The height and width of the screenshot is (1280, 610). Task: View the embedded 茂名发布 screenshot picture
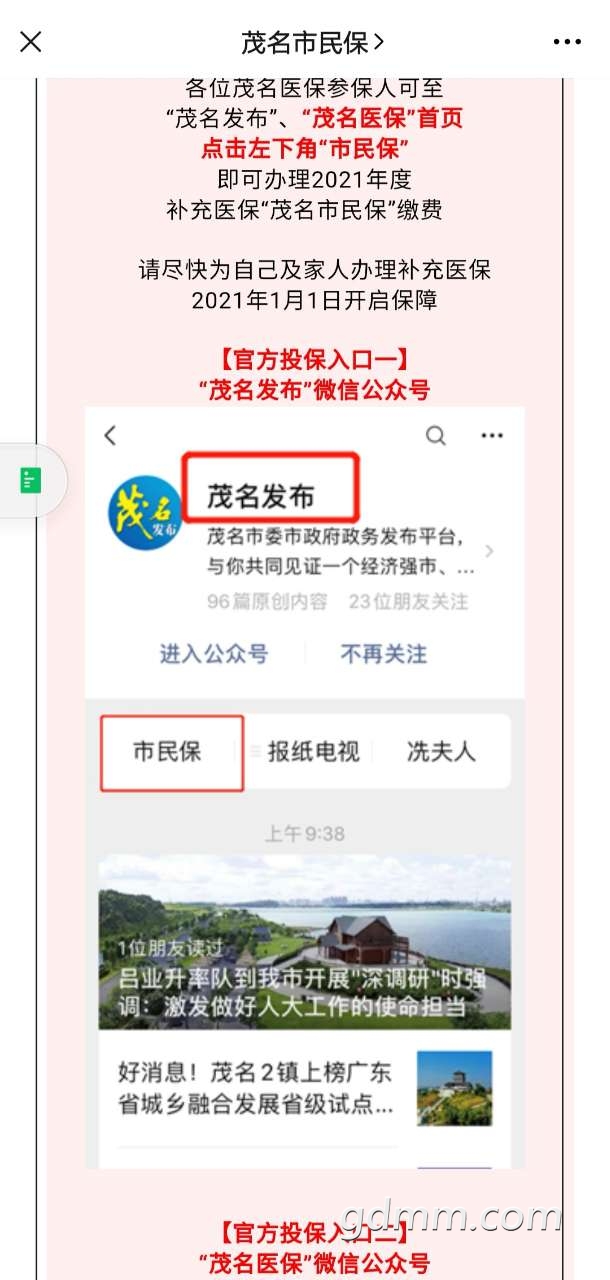point(305,787)
